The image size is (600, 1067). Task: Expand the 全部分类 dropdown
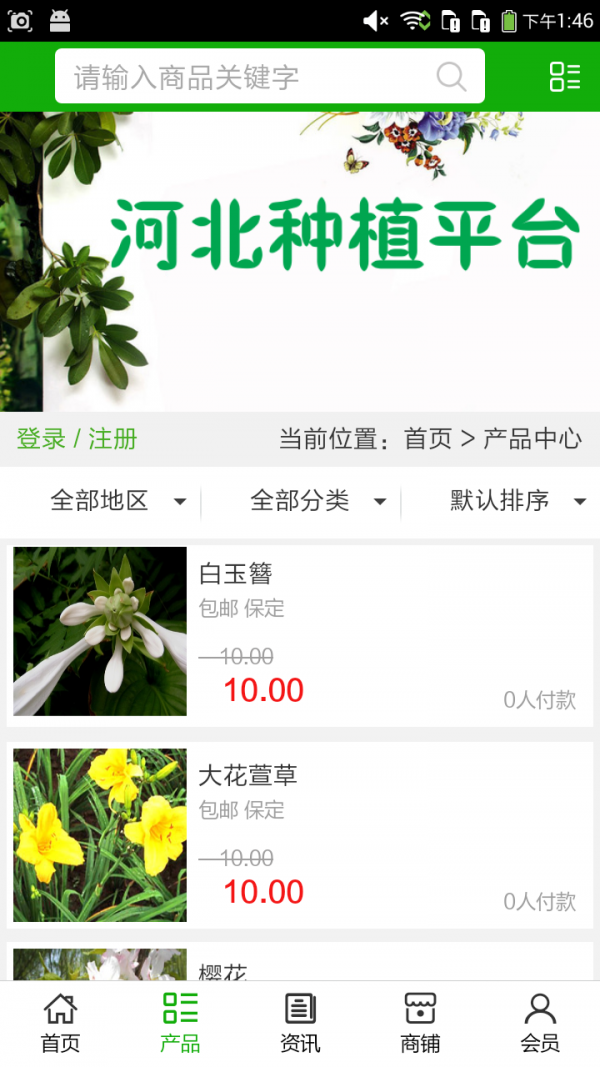click(317, 501)
